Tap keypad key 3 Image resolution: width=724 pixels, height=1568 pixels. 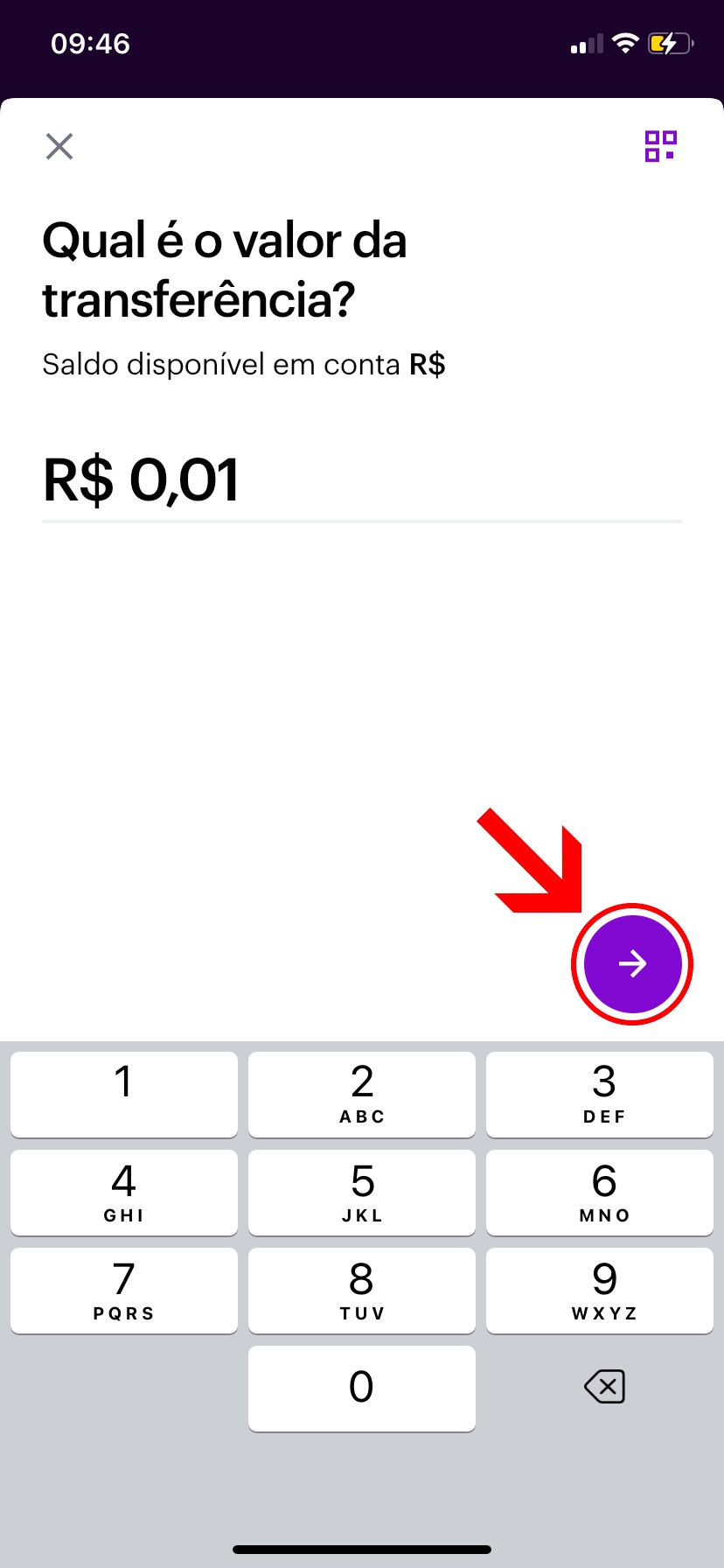(x=600, y=1094)
